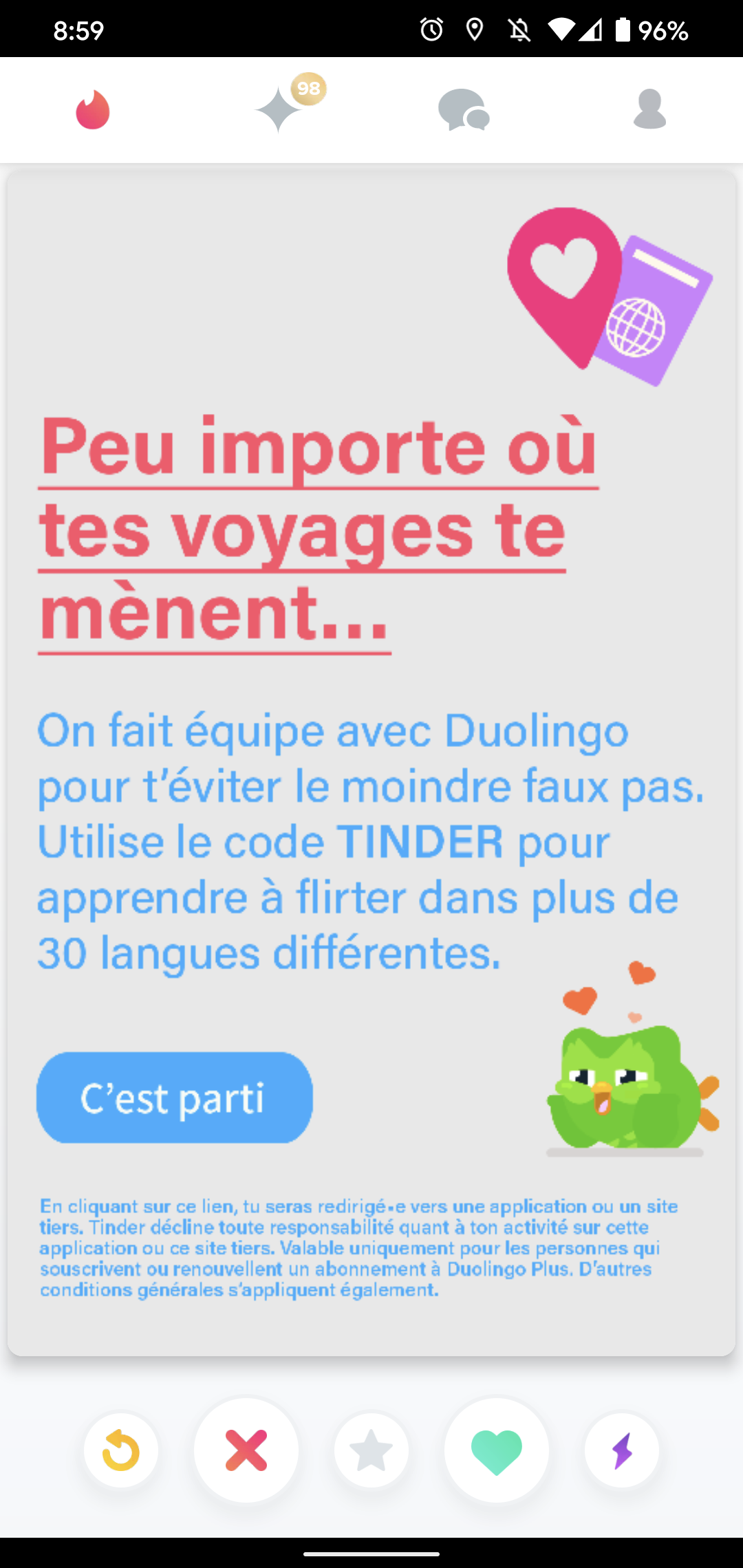Tap the 98 likes count badge
743x1568 pixels.
(308, 88)
